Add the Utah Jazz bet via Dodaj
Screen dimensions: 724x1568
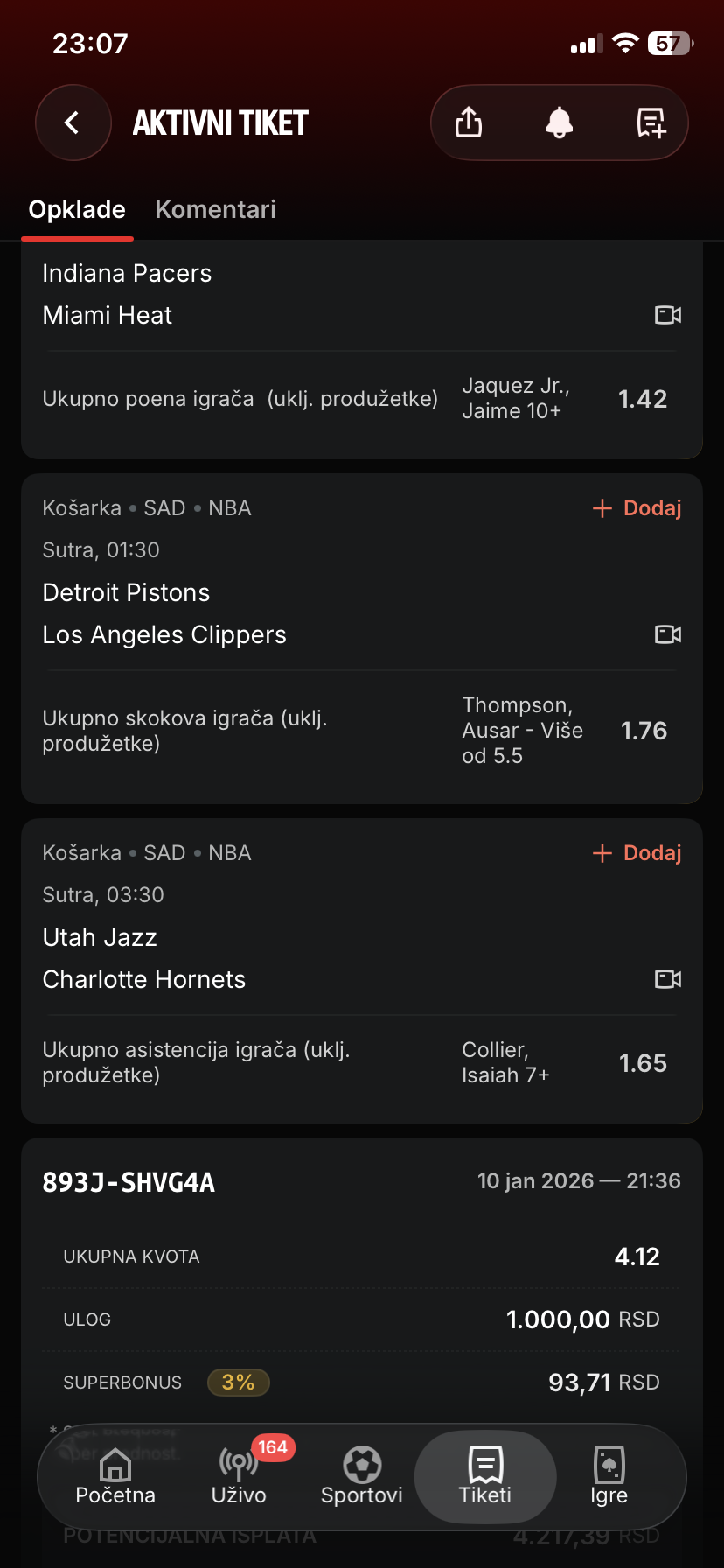click(637, 853)
